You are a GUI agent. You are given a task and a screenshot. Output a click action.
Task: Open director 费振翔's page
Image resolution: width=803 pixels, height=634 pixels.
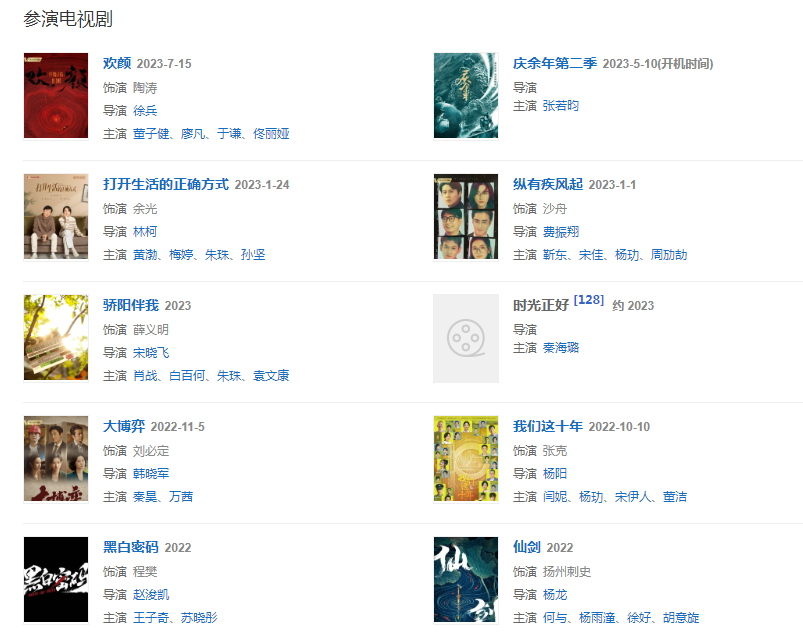[560, 231]
